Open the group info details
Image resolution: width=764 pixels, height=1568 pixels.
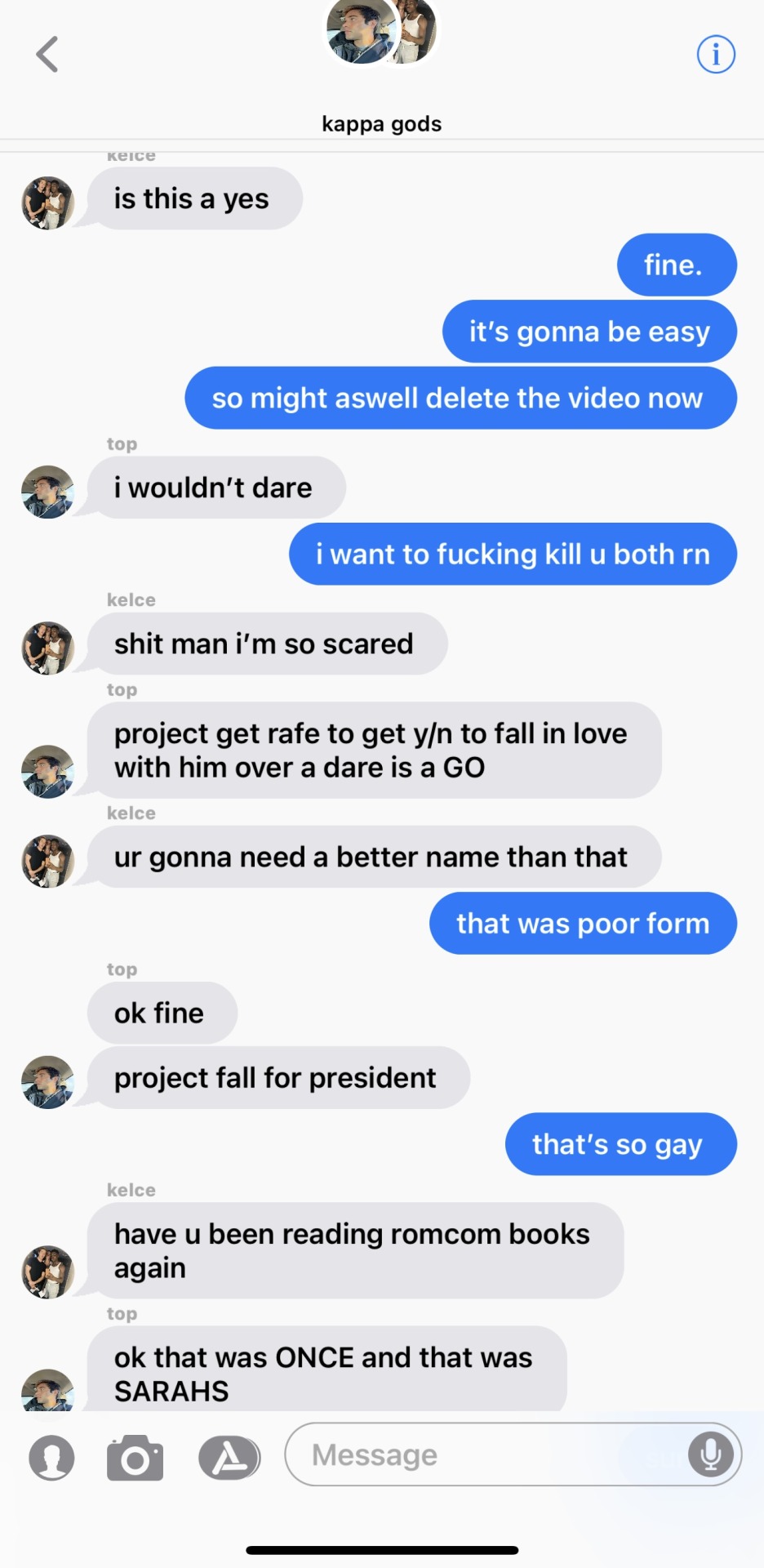click(x=715, y=55)
